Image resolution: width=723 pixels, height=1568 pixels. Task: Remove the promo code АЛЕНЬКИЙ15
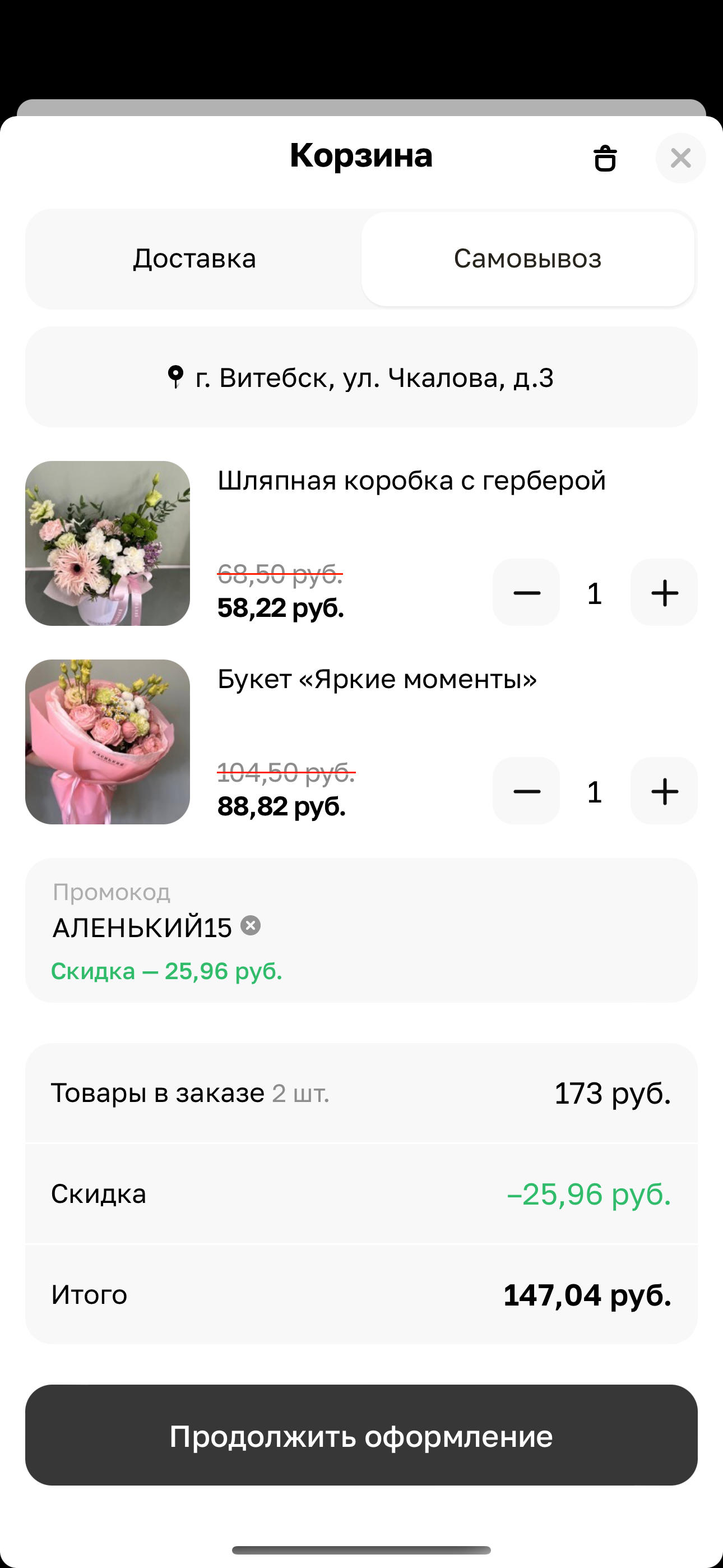pyautogui.click(x=251, y=926)
